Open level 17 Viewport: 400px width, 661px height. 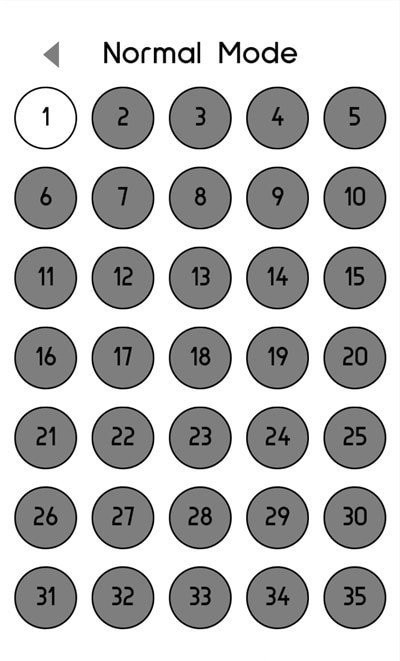click(x=123, y=357)
